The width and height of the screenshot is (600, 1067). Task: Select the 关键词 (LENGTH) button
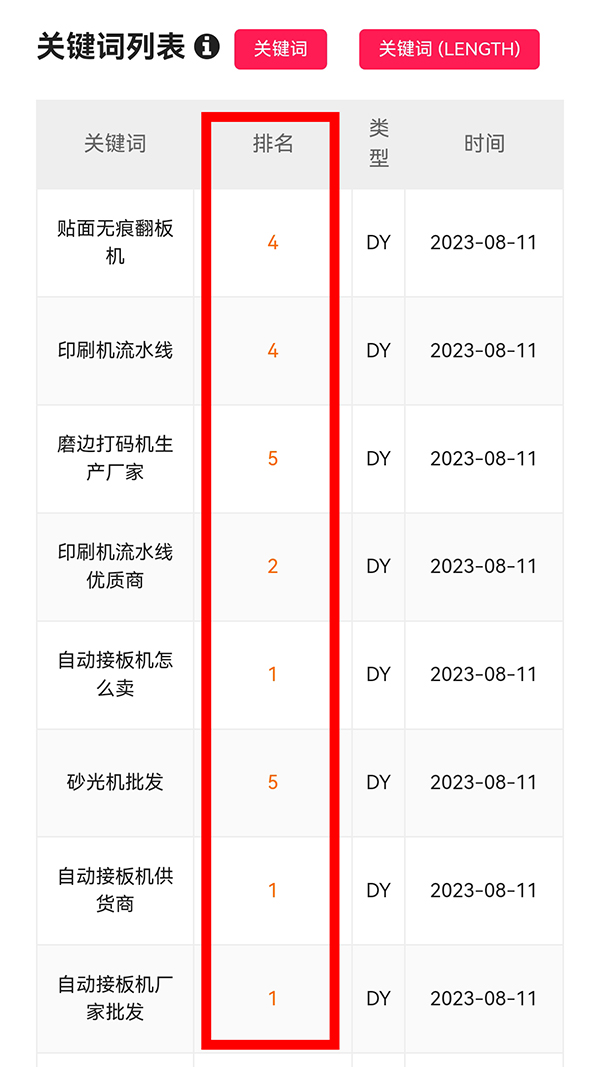point(449,49)
